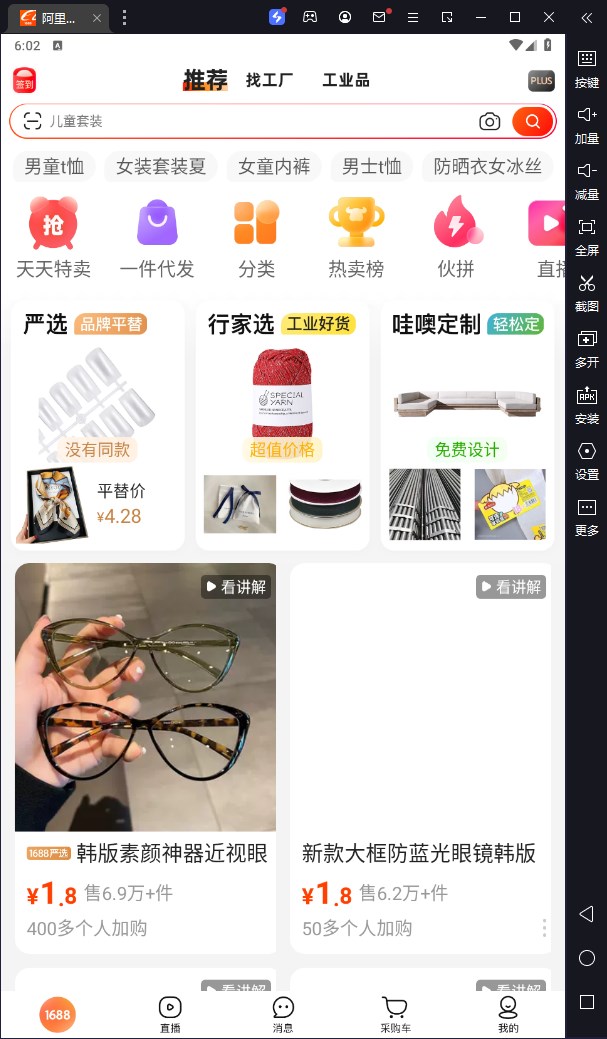Tap the orange search button
Viewport: 607px width, 1039px height.
click(x=532, y=121)
